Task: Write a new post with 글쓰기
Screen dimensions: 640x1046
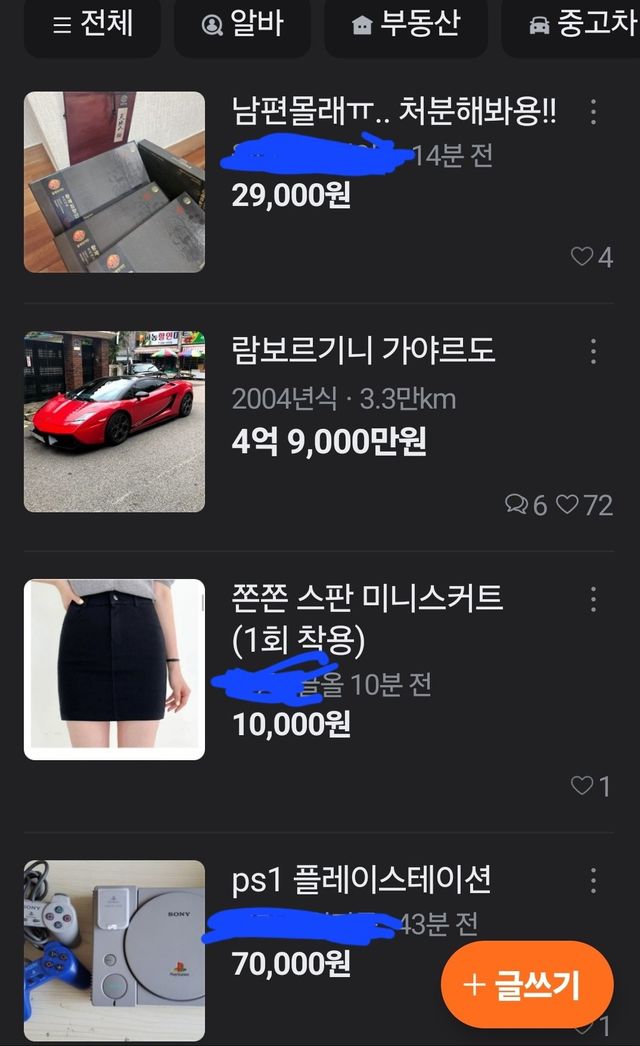Action: click(527, 985)
